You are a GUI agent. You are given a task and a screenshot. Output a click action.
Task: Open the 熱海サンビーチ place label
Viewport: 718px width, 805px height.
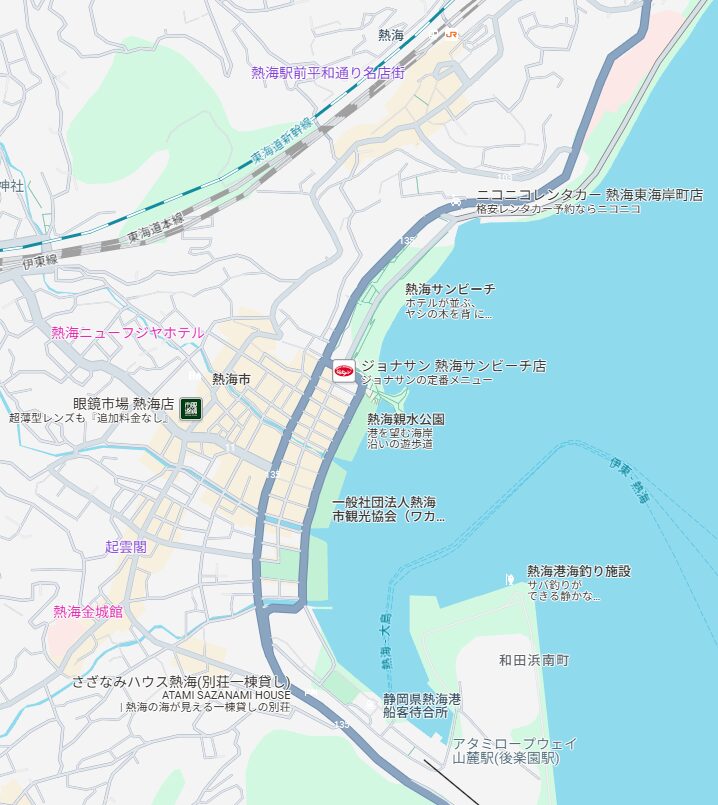(450, 289)
